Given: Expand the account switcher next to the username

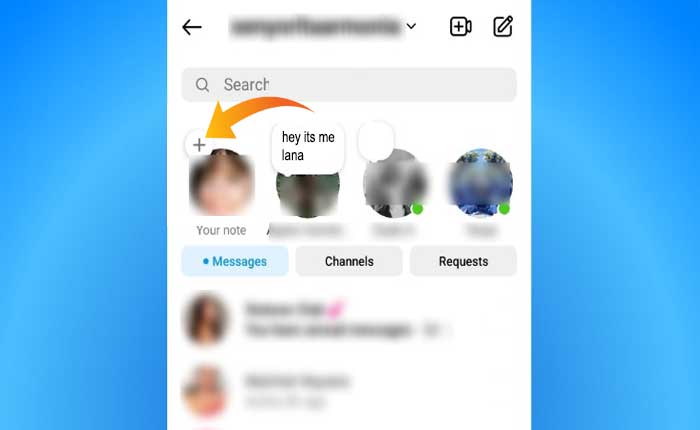Looking at the screenshot, I should point(411,27).
